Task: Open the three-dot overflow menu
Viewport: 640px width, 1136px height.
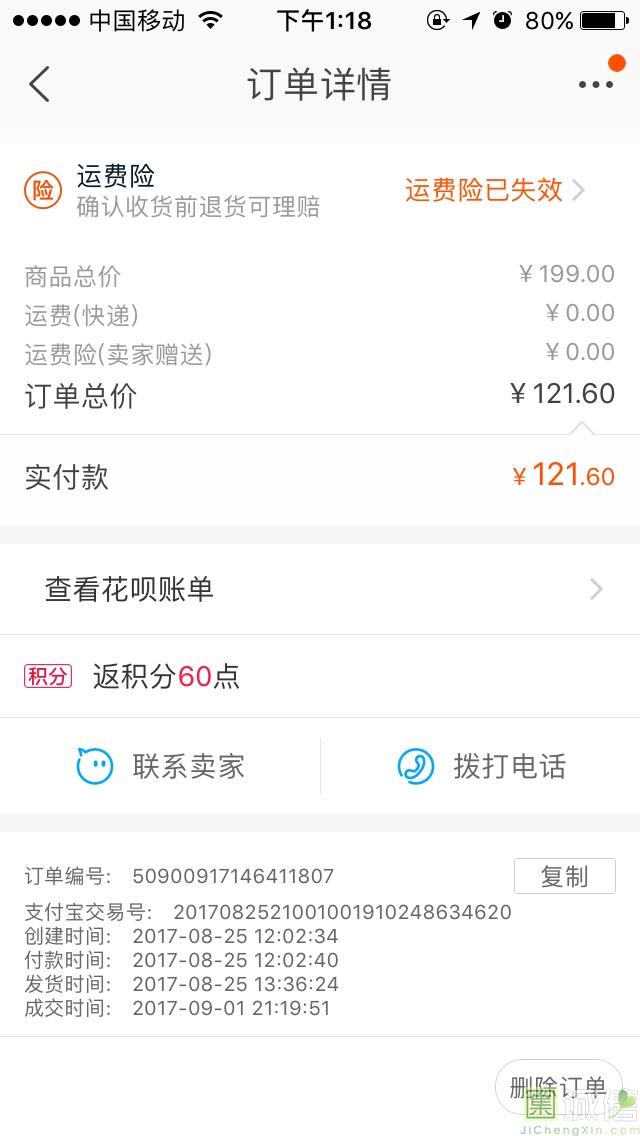Action: pyautogui.click(x=596, y=85)
